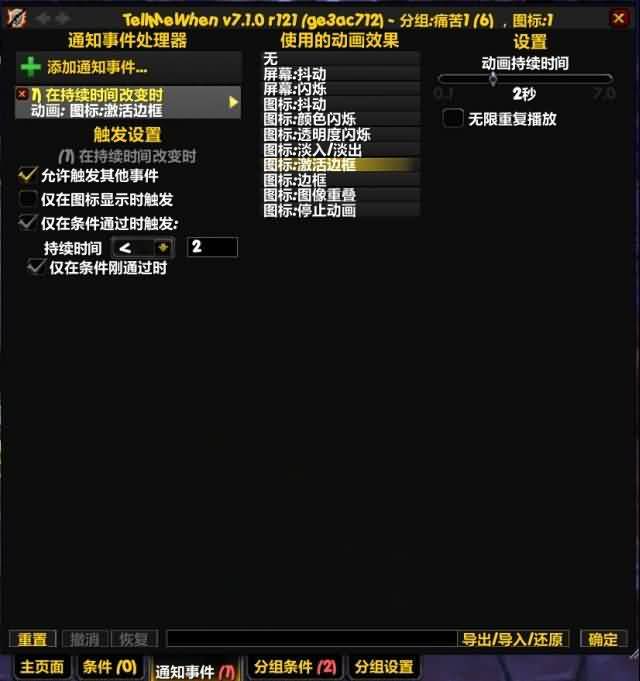Tap the 重置 button
This screenshot has height=681, width=640.
point(32,639)
